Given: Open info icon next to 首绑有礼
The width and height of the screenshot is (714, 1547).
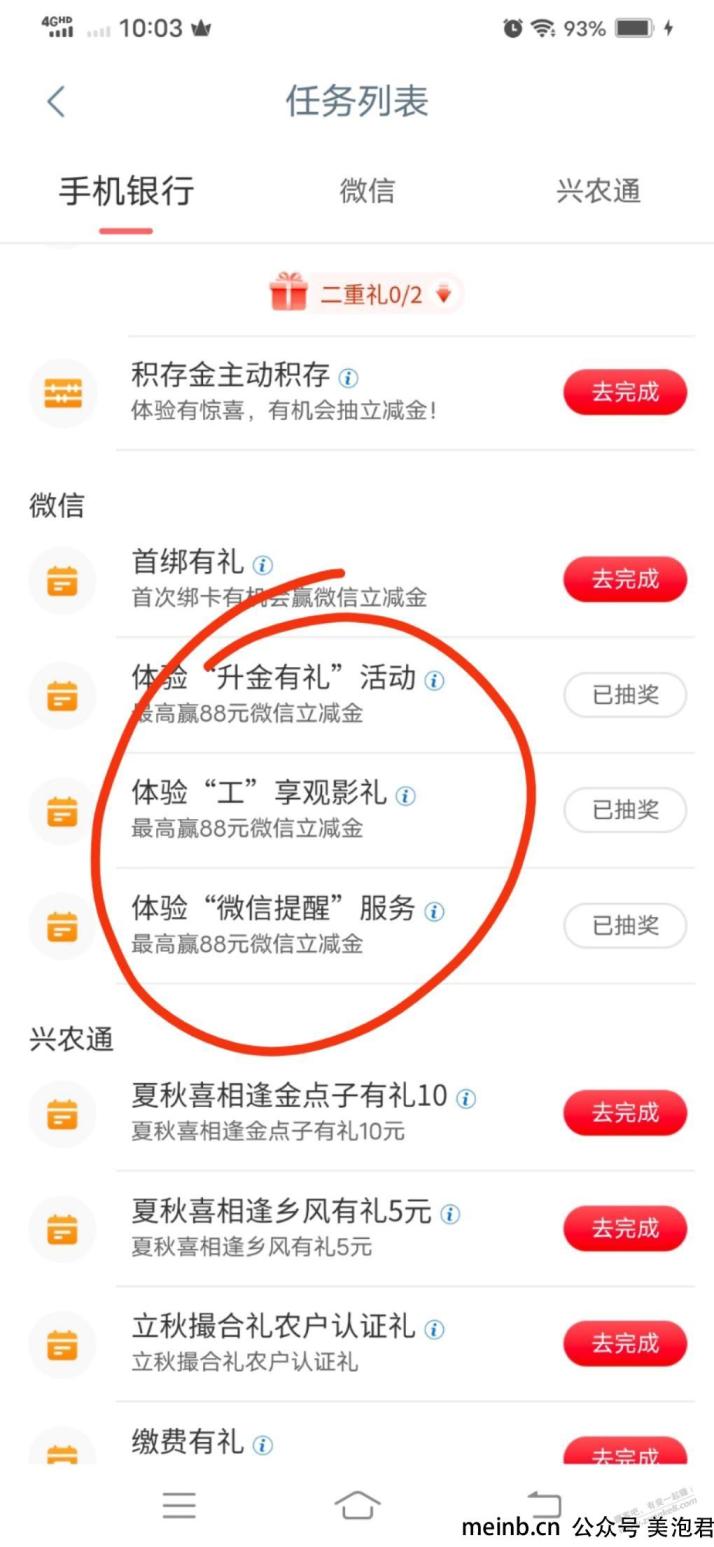Looking at the screenshot, I should pos(262,566).
